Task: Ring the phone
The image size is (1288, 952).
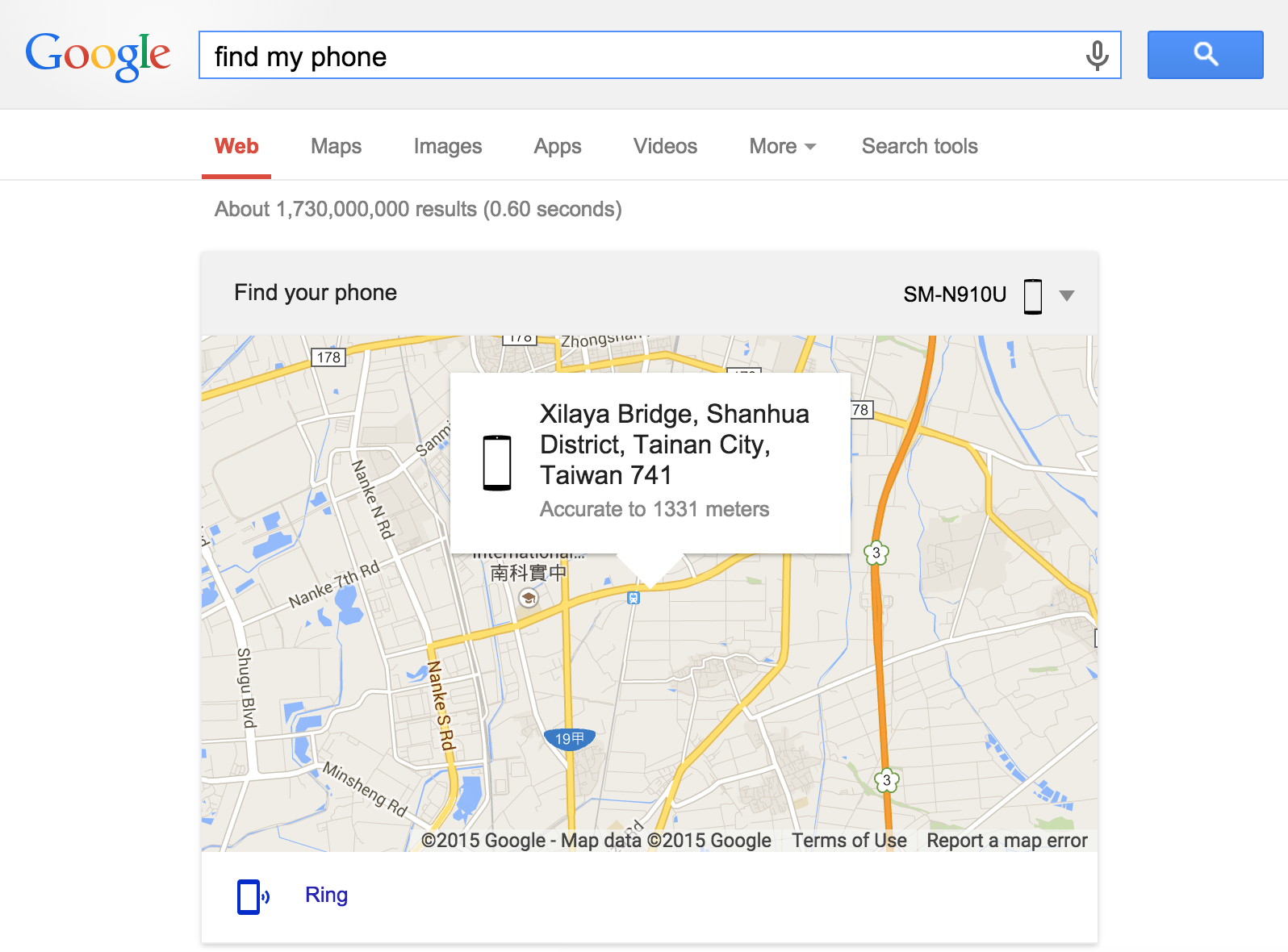Action: point(325,895)
